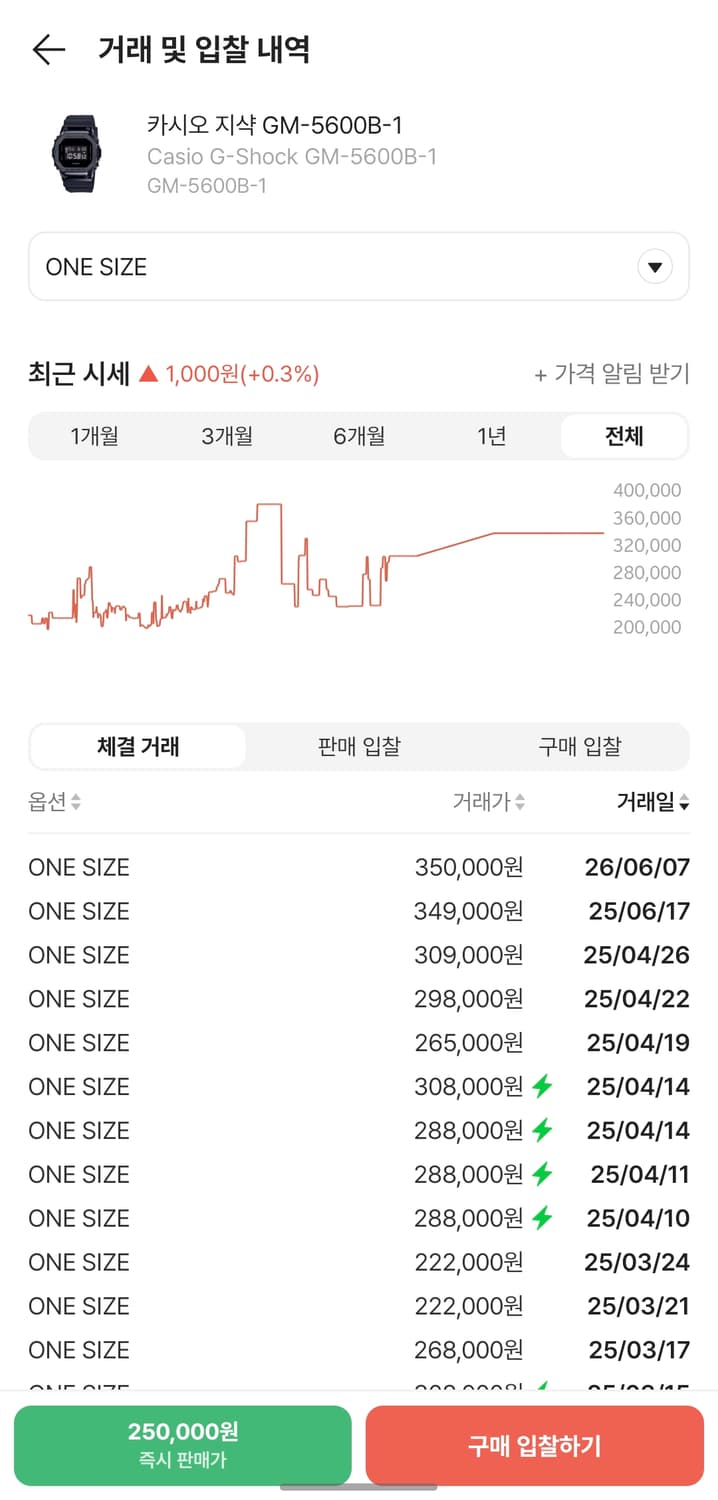Tap 가격 알림 받기 link

tap(612, 375)
